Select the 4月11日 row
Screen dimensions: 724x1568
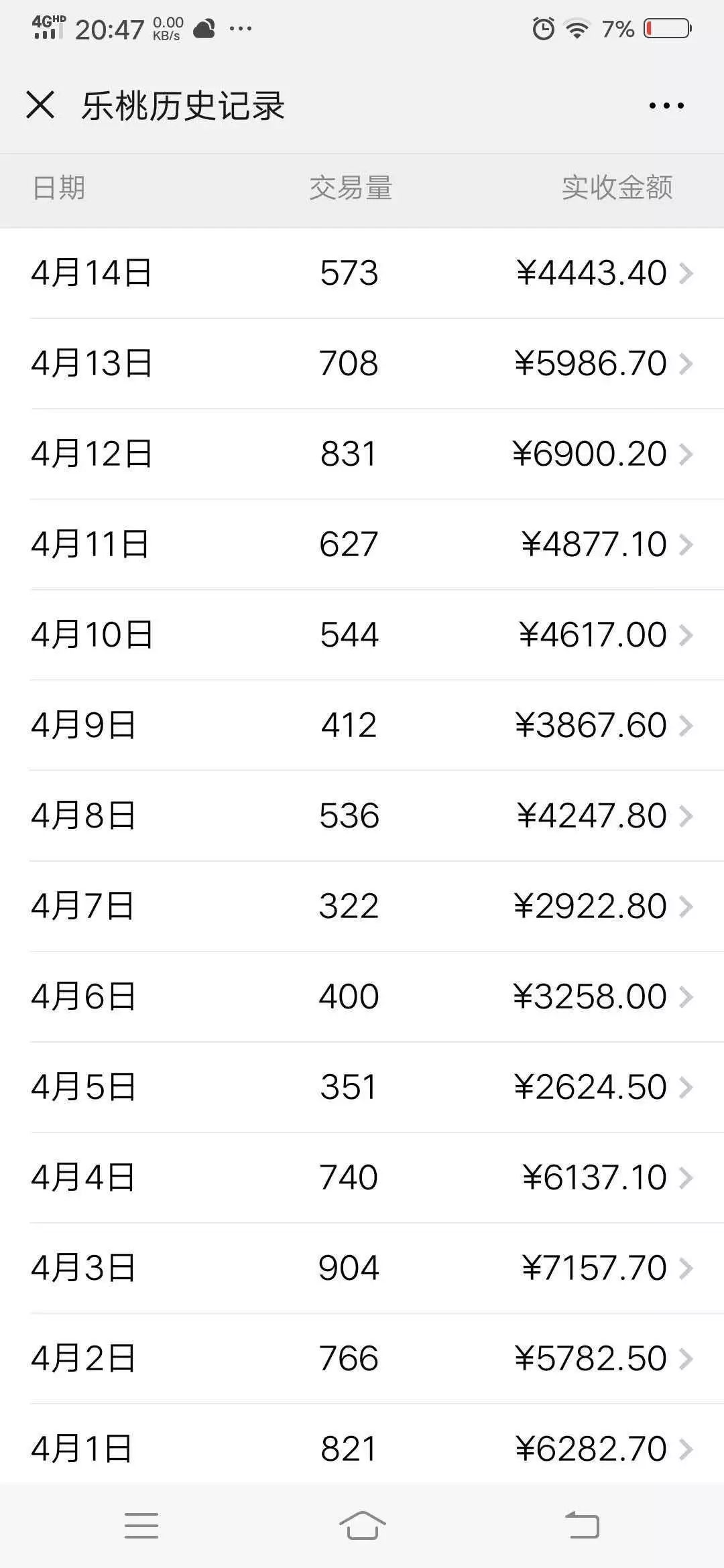click(362, 545)
